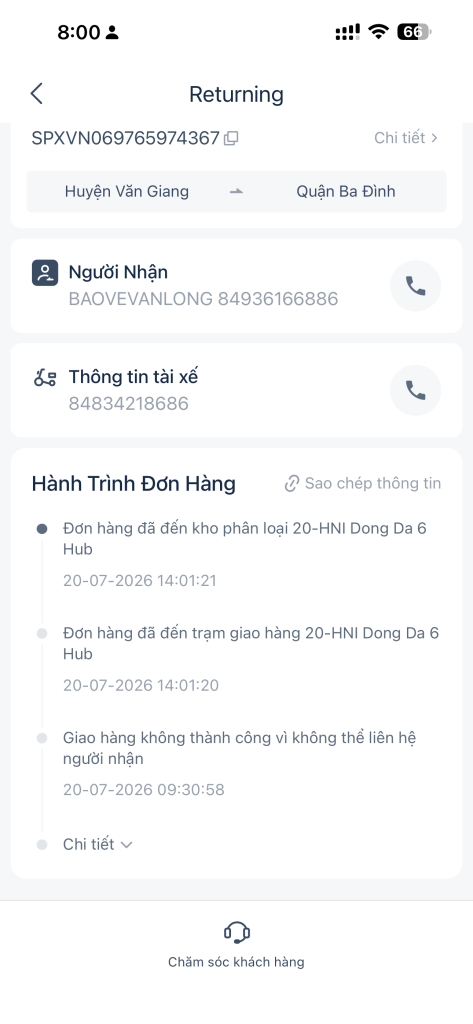Copy the SPXVN069765974367 tracking number
This screenshot has width=473, height=1024.
(x=231, y=138)
